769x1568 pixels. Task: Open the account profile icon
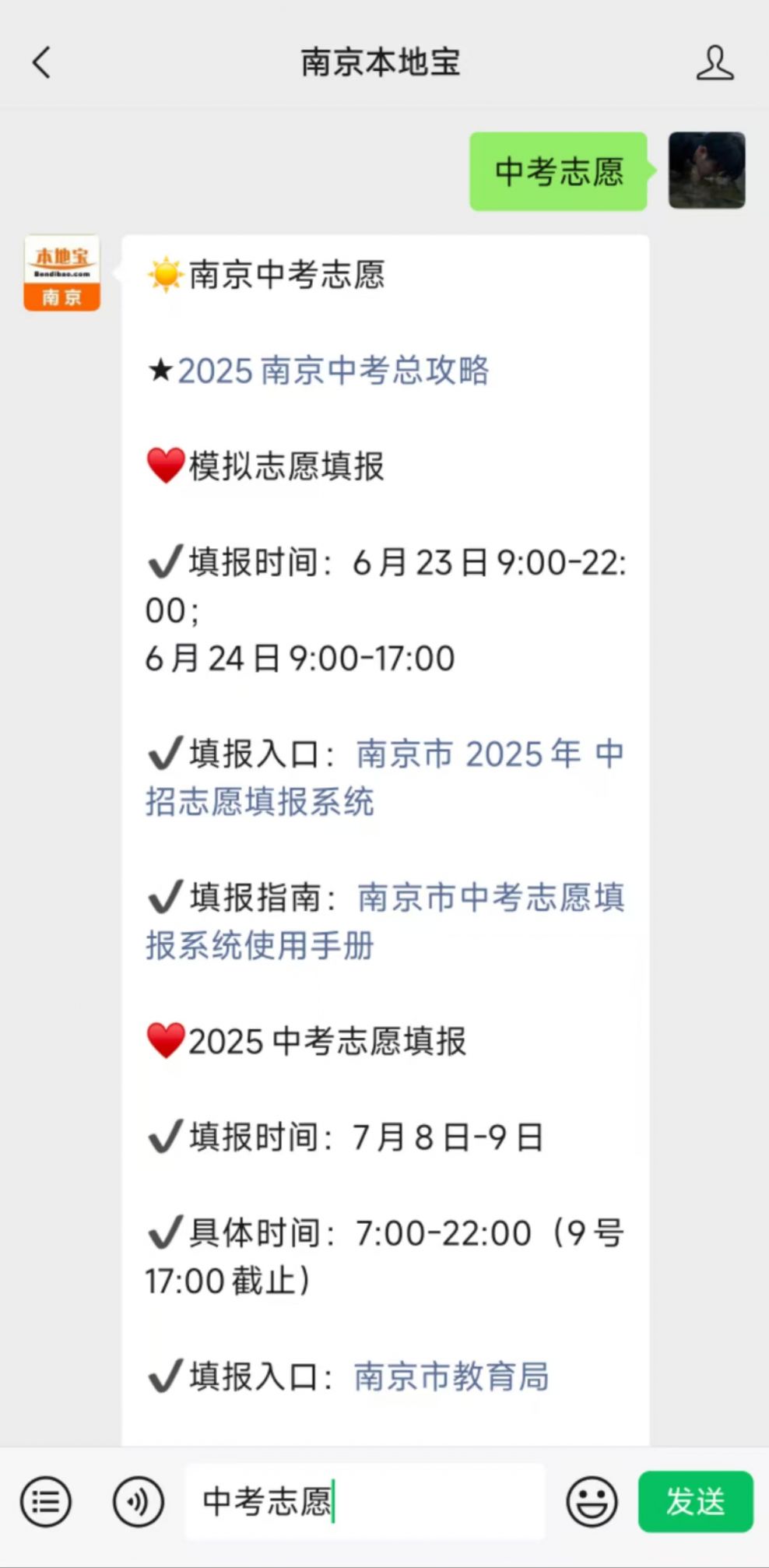(x=715, y=63)
